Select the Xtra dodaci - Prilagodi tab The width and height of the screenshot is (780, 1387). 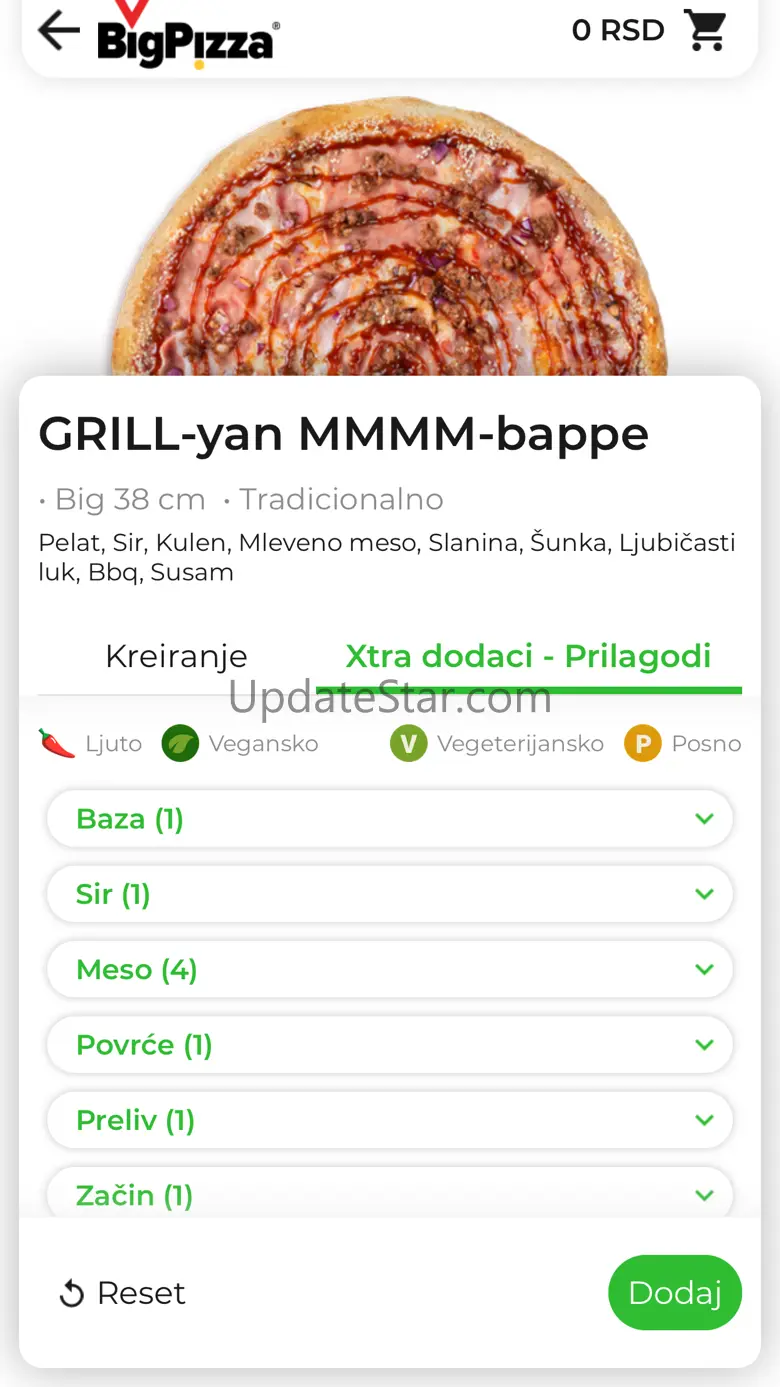pos(528,656)
